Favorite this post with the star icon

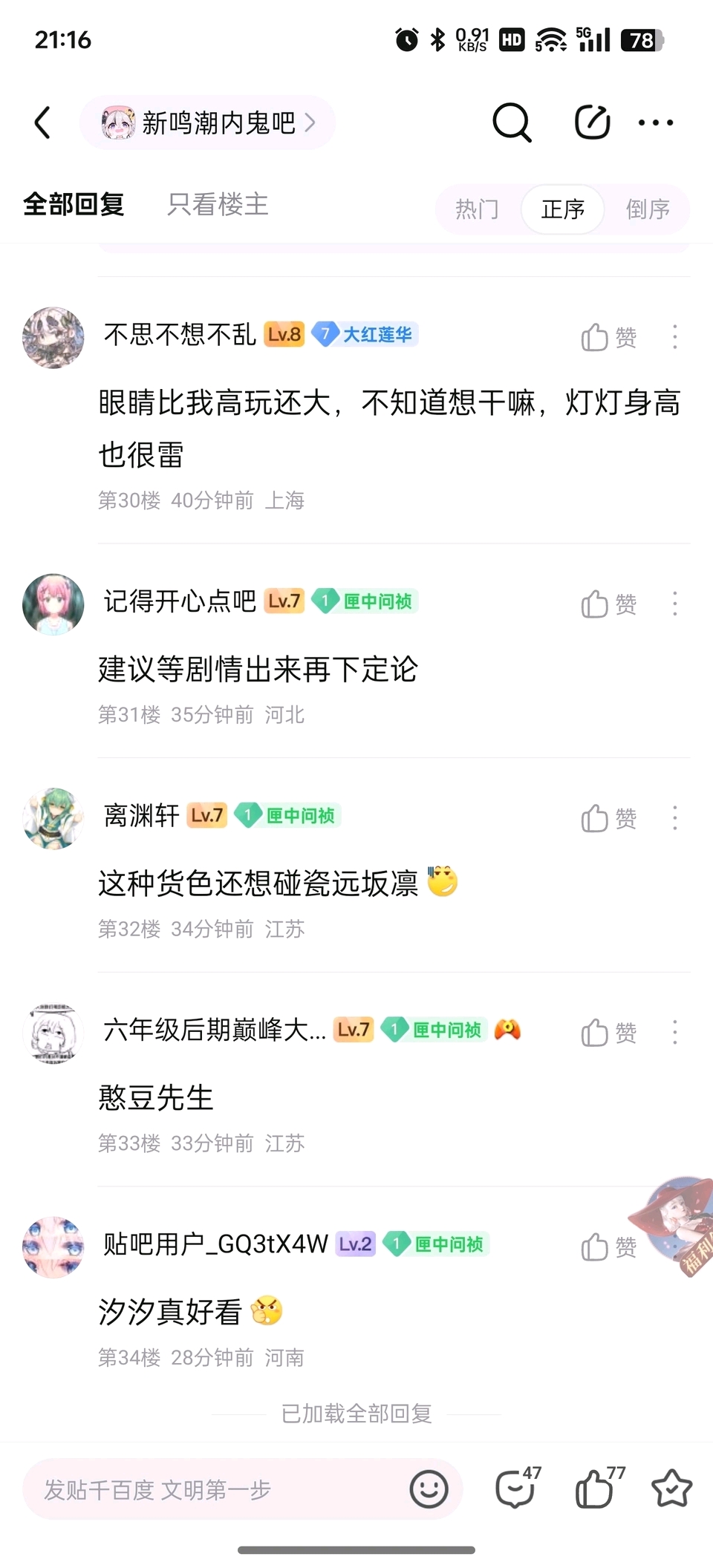pyautogui.click(x=671, y=1489)
